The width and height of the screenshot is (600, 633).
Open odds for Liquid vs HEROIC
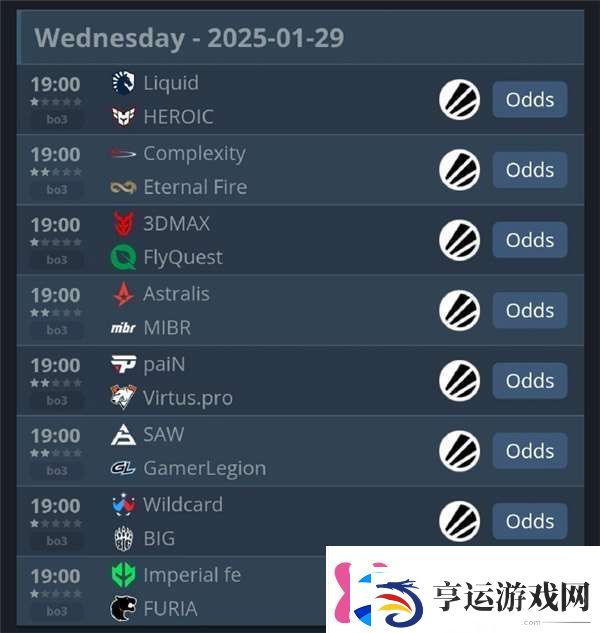point(529,100)
